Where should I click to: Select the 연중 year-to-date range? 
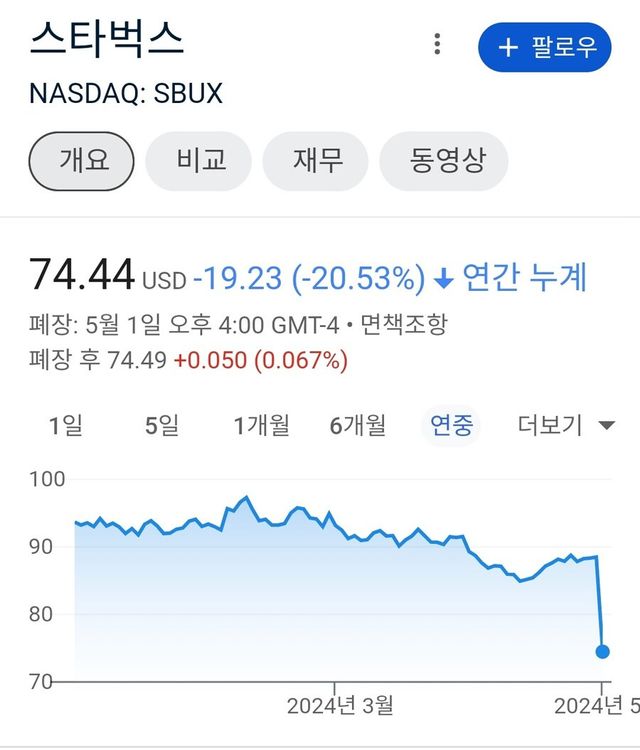pyautogui.click(x=451, y=426)
